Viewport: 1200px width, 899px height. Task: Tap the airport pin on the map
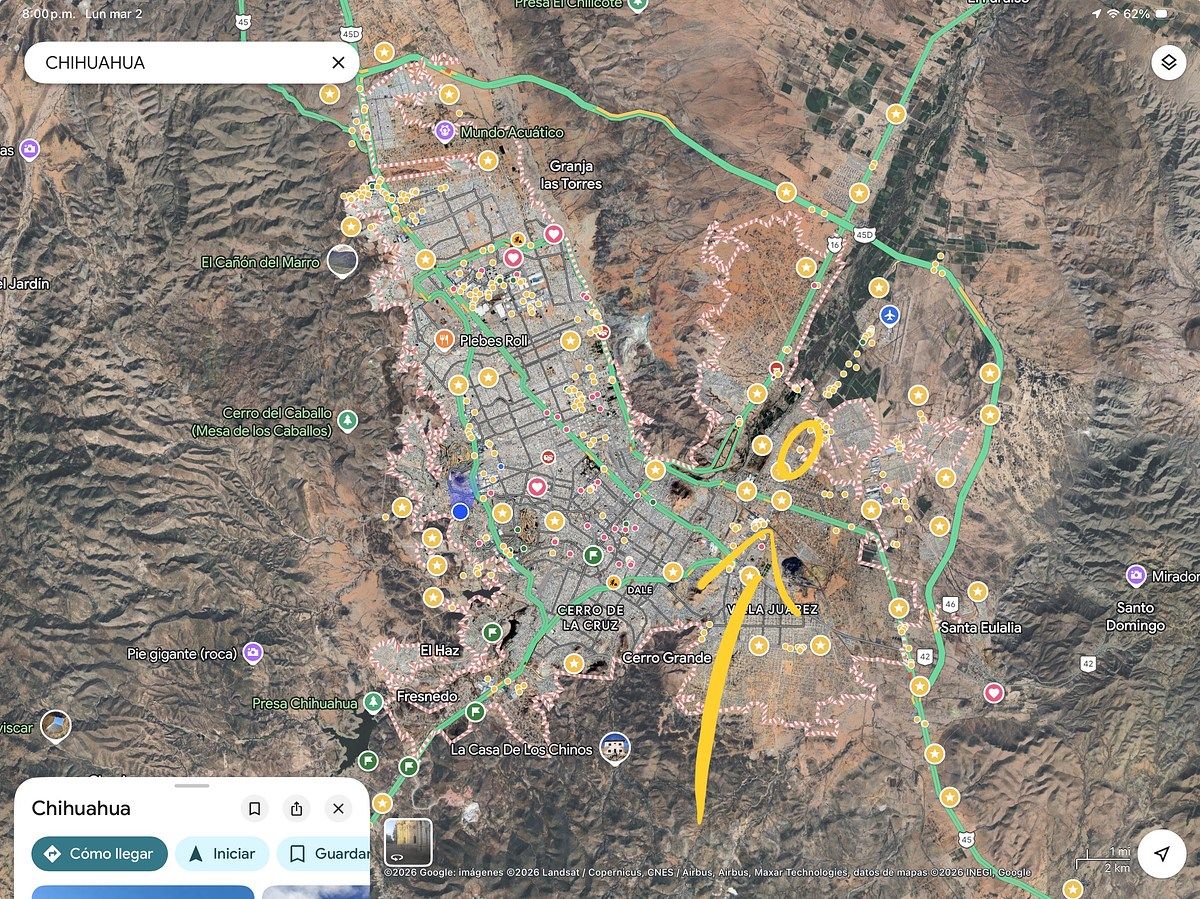point(889,316)
